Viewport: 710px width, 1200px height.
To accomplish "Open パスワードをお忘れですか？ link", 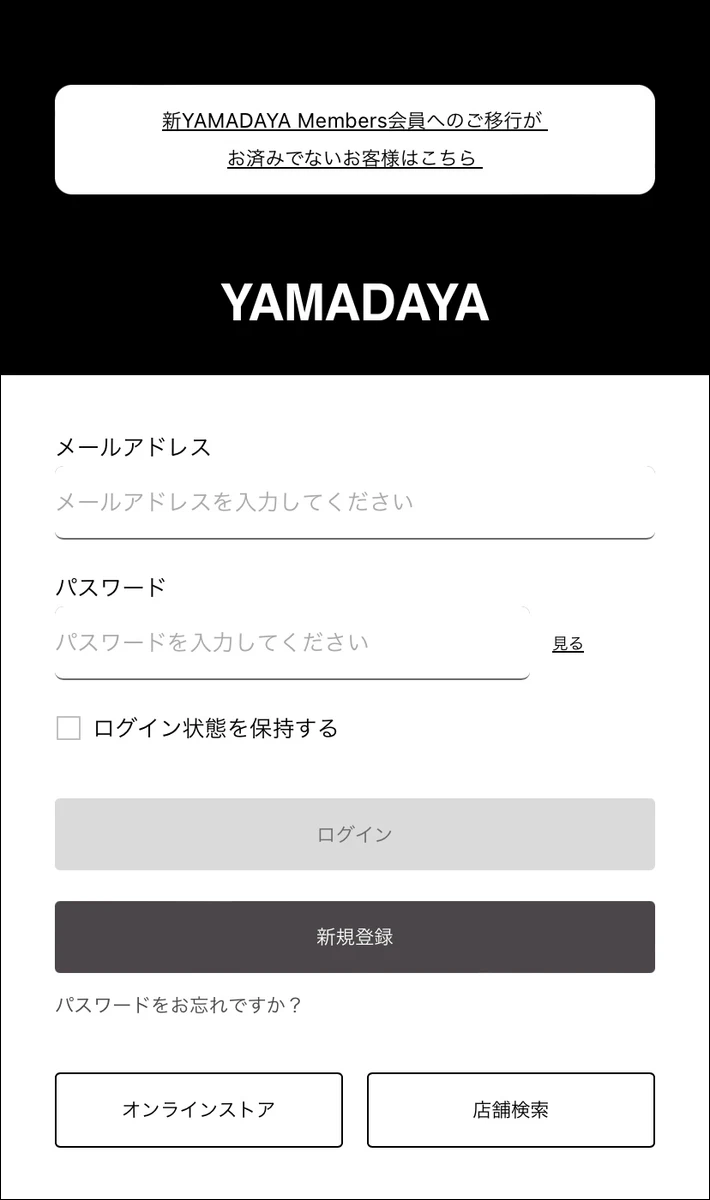I will coord(179,1005).
